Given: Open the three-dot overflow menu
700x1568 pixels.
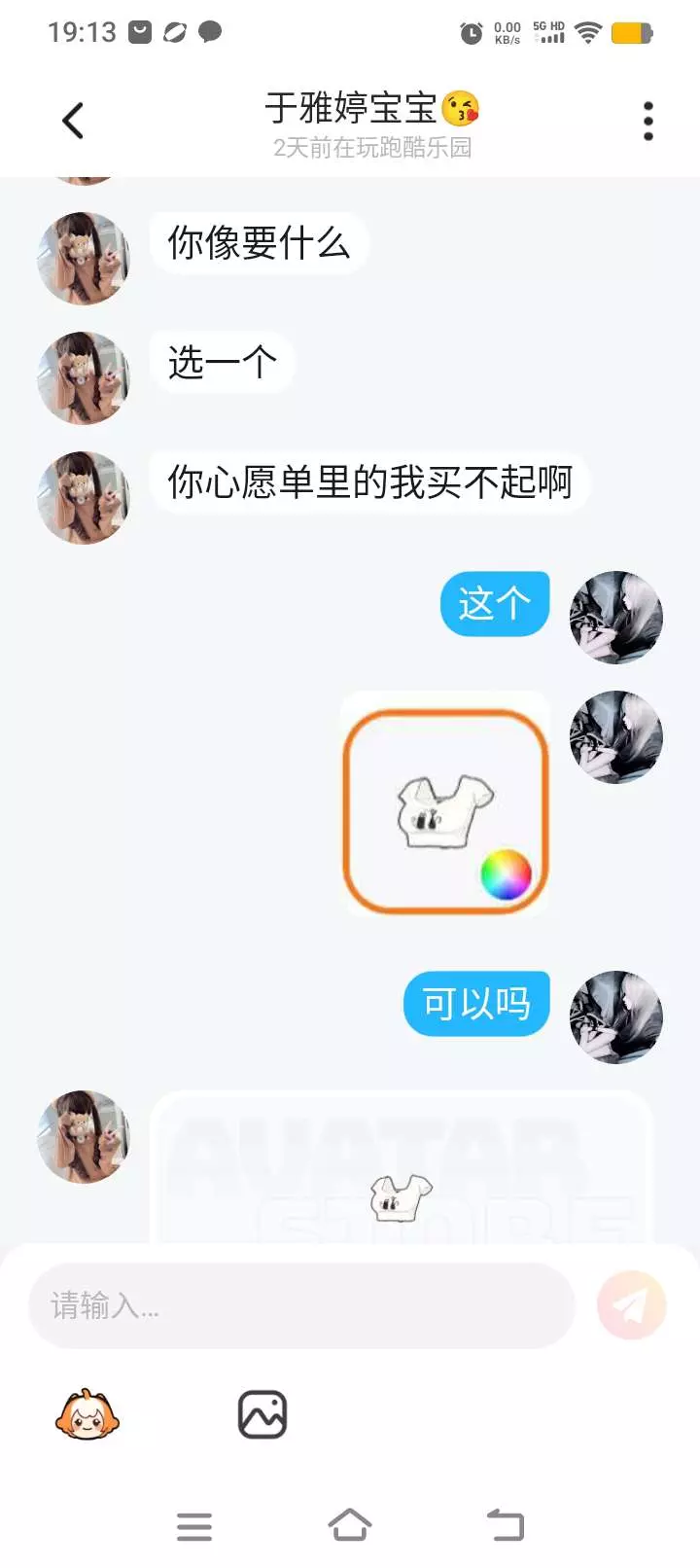Looking at the screenshot, I should pyautogui.click(x=647, y=122).
